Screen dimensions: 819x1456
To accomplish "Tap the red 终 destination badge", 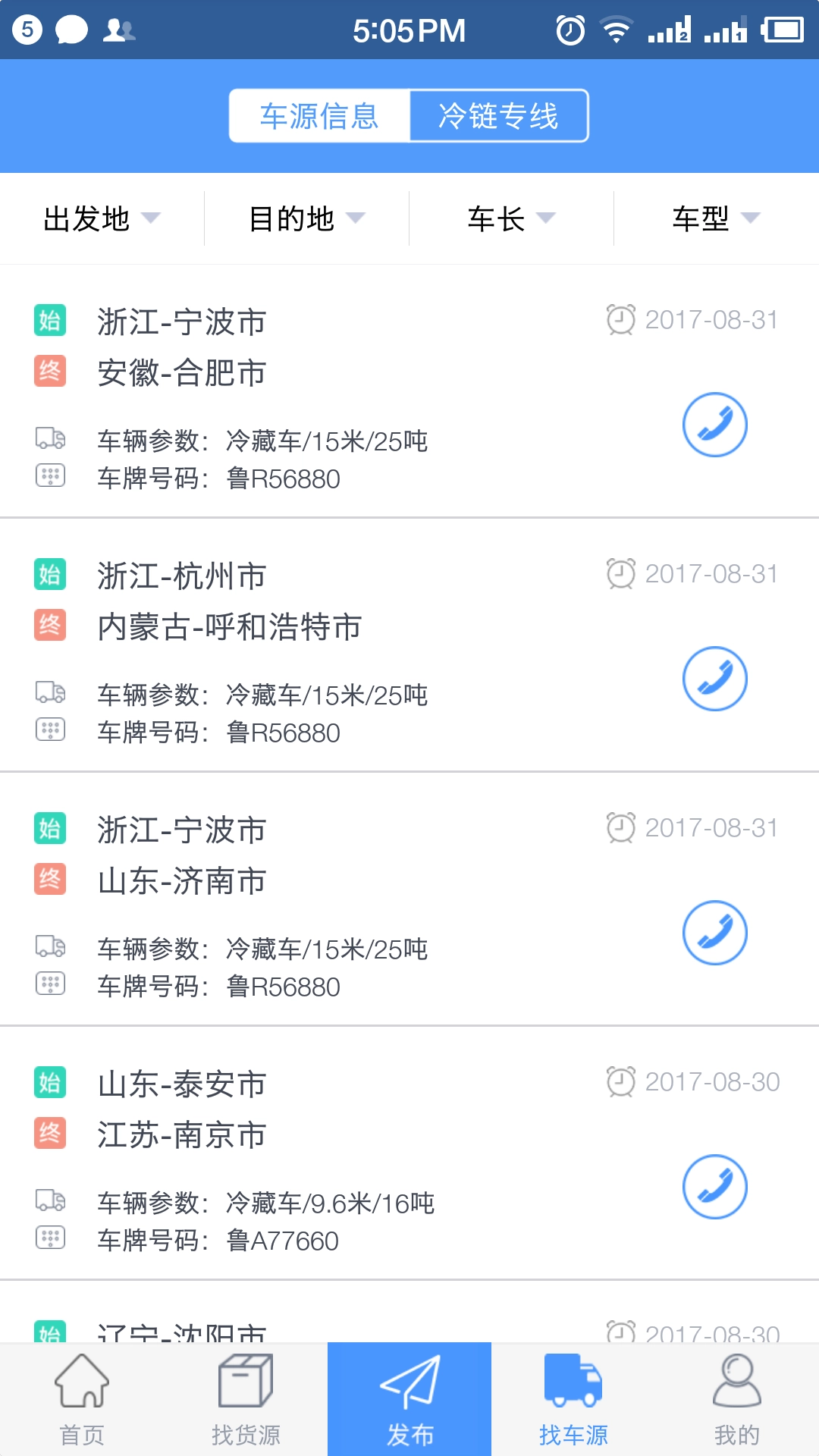I will [x=49, y=371].
